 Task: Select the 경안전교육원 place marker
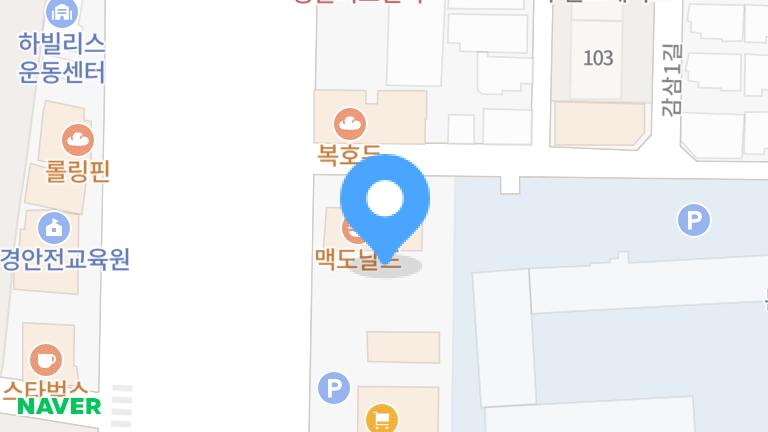pyautogui.click(x=54, y=228)
